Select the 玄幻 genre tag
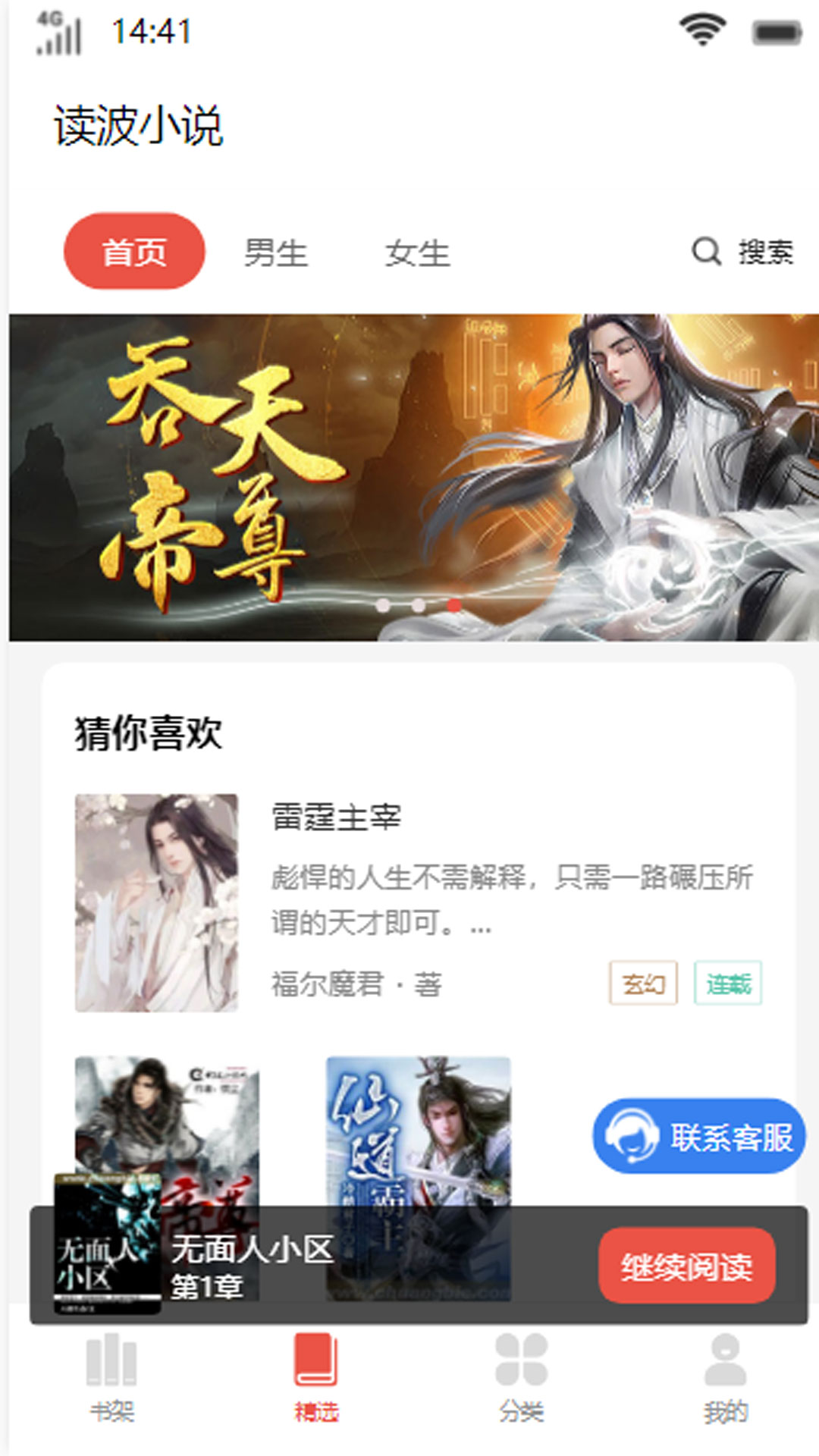Viewport: 819px width, 1456px height. [642, 984]
